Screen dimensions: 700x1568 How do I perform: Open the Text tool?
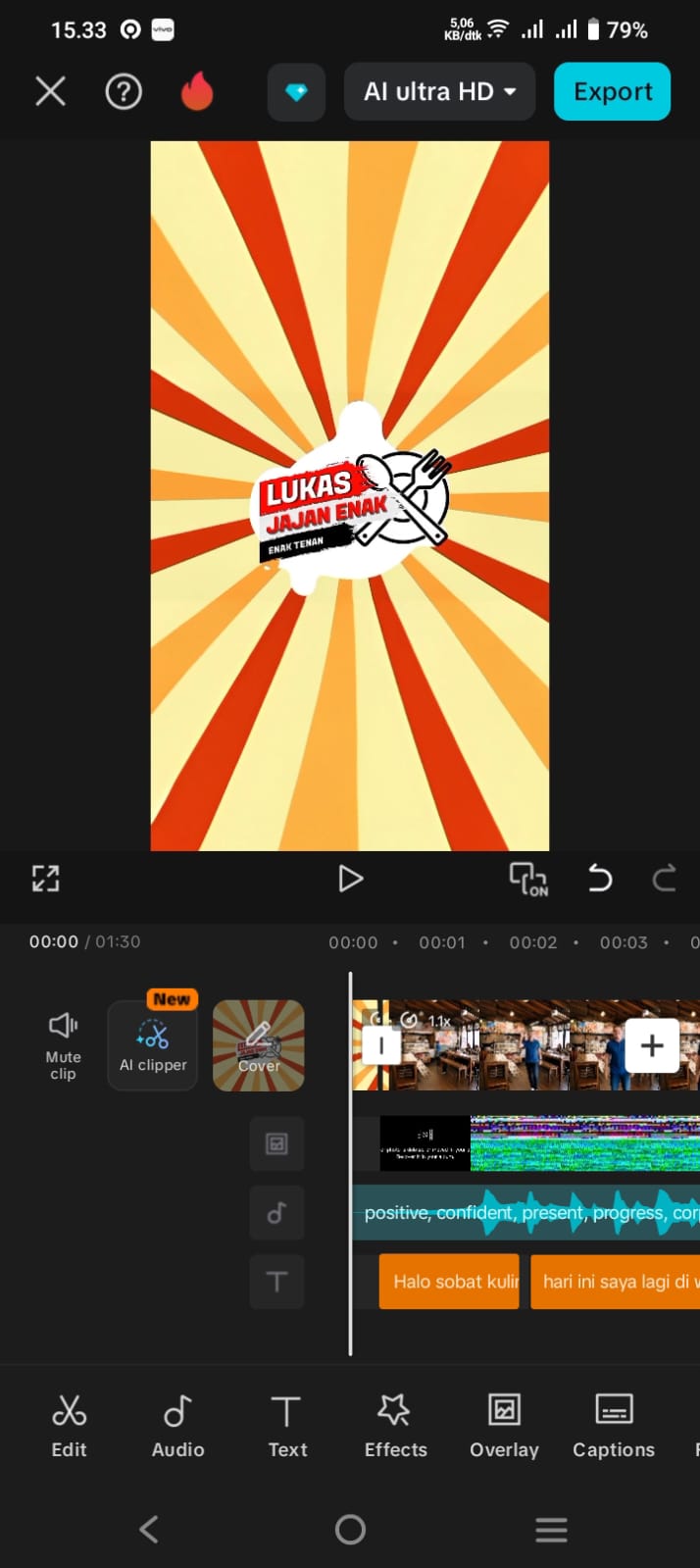(287, 1426)
